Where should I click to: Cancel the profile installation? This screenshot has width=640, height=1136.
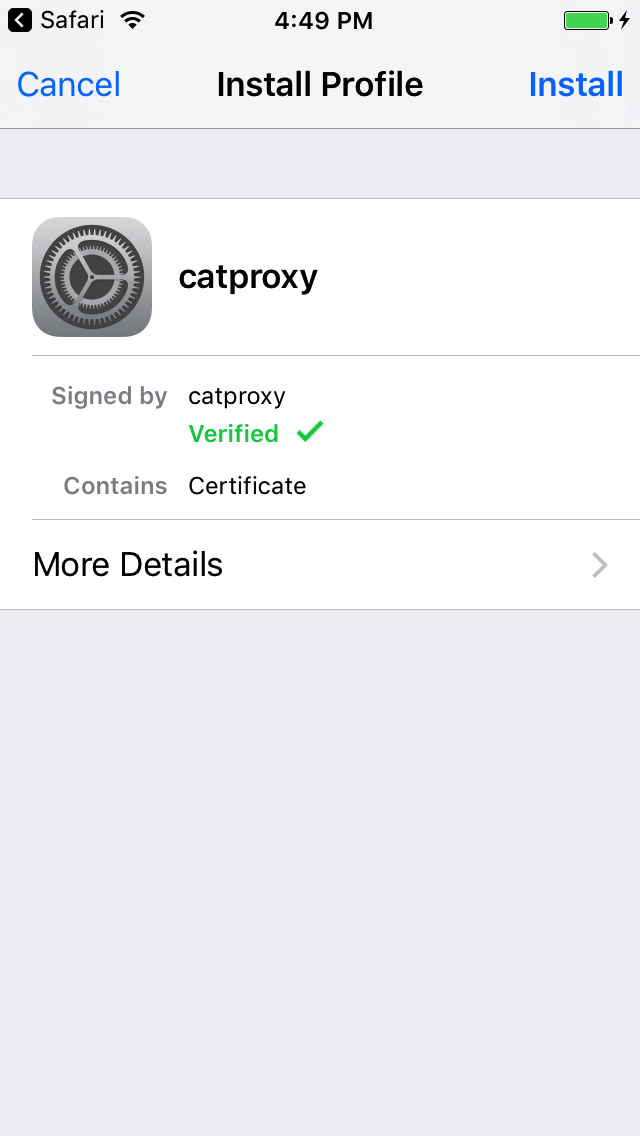coord(69,85)
